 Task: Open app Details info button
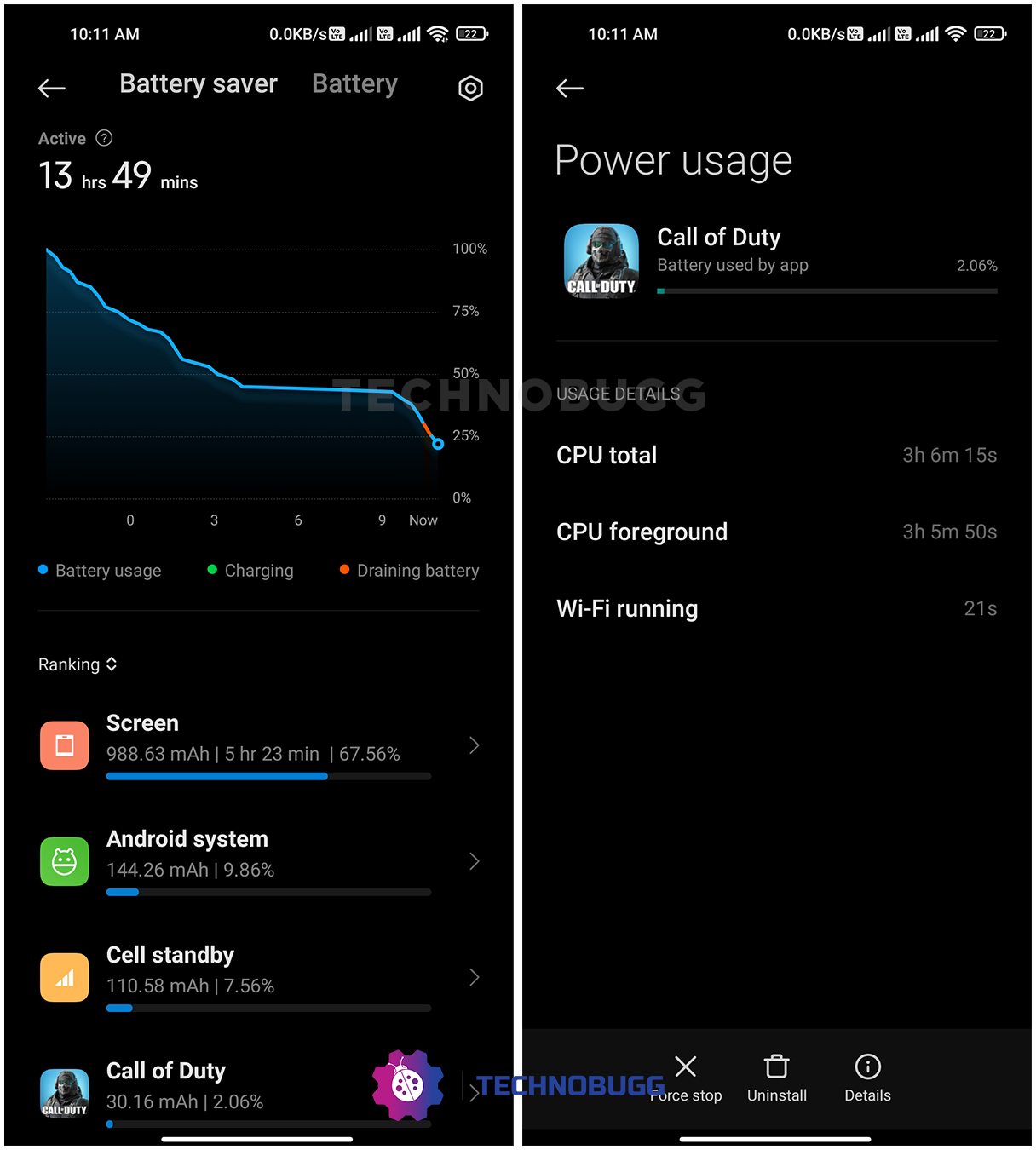pyautogui.click(x=867, y=1078)
